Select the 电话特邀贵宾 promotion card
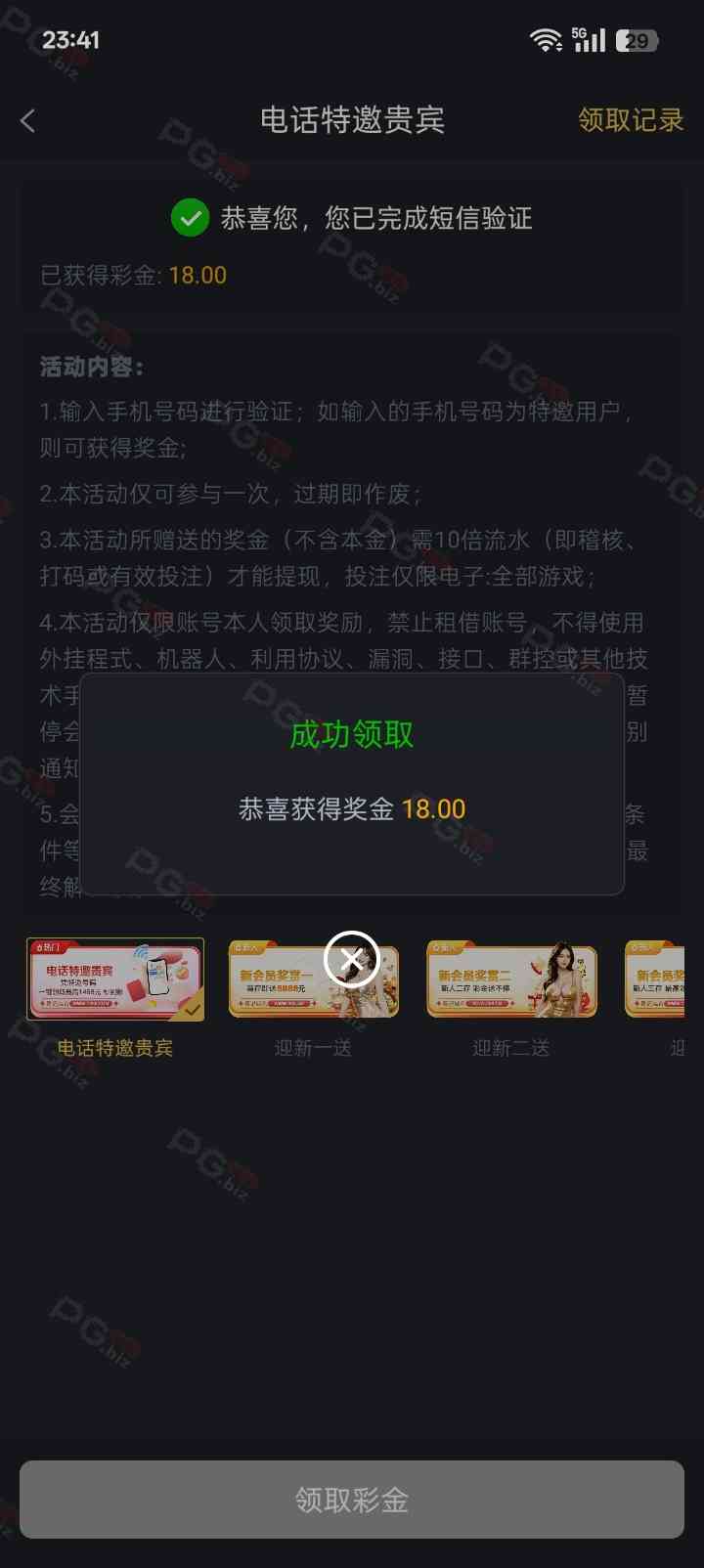 (x=115, y=980)
